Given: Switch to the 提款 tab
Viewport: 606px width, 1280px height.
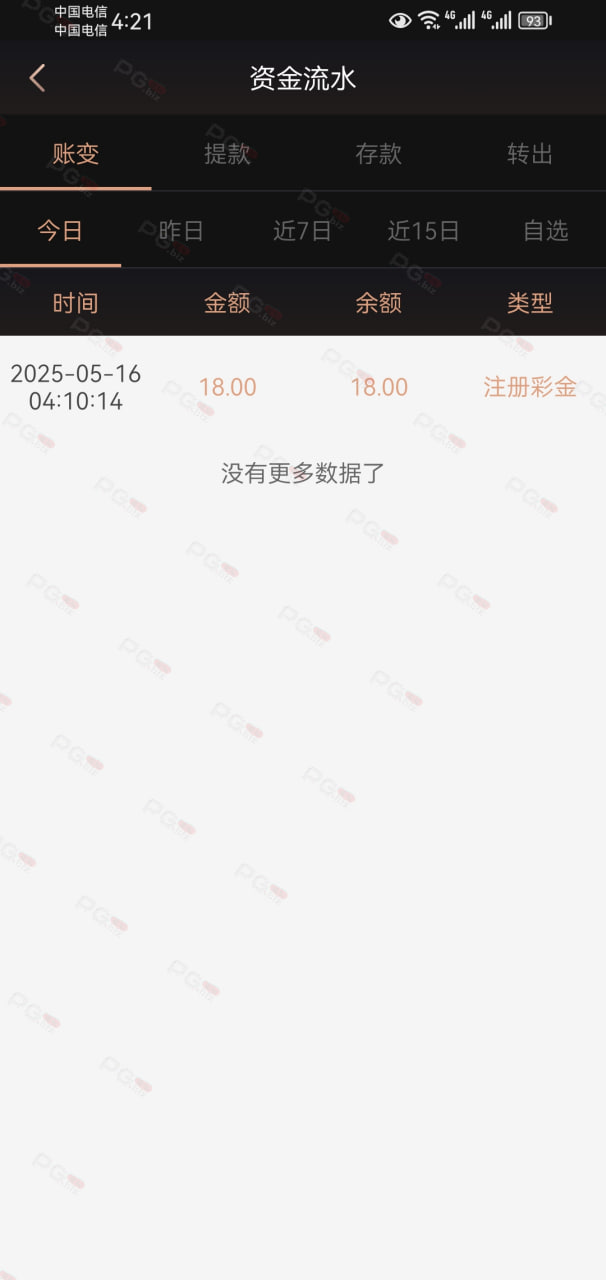Looking at the screenshot, I should coord(227,154).
